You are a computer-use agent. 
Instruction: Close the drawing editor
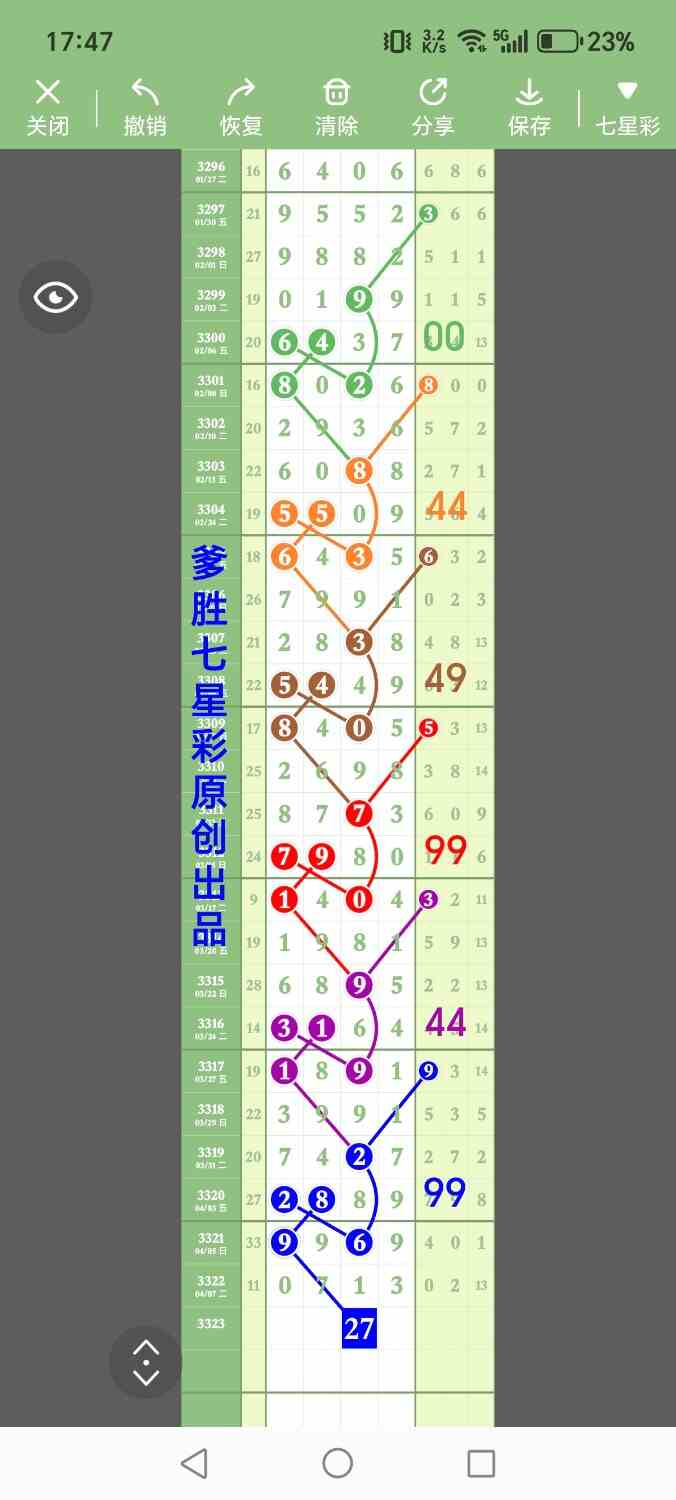coord(47,108)
